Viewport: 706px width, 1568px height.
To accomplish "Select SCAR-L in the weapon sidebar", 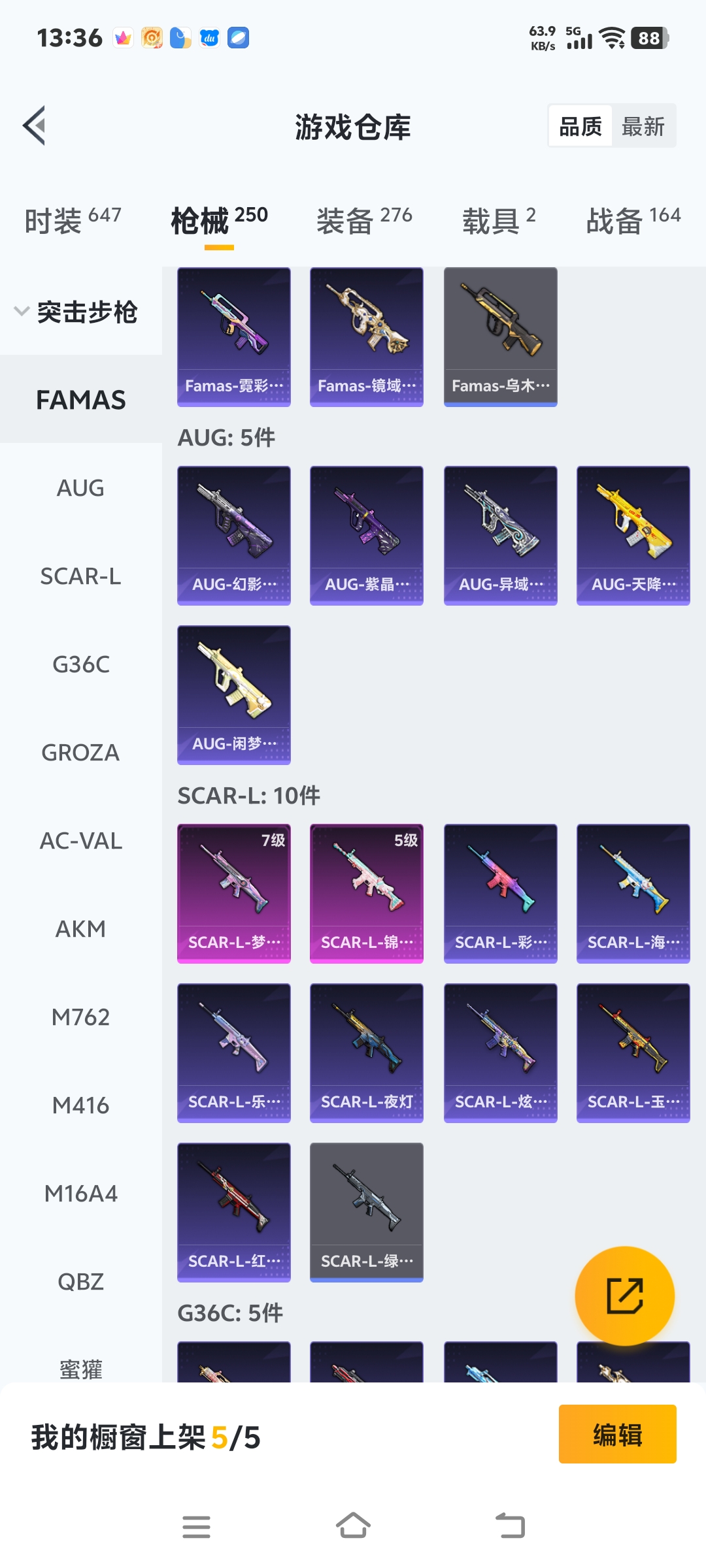I will point(80,576).
